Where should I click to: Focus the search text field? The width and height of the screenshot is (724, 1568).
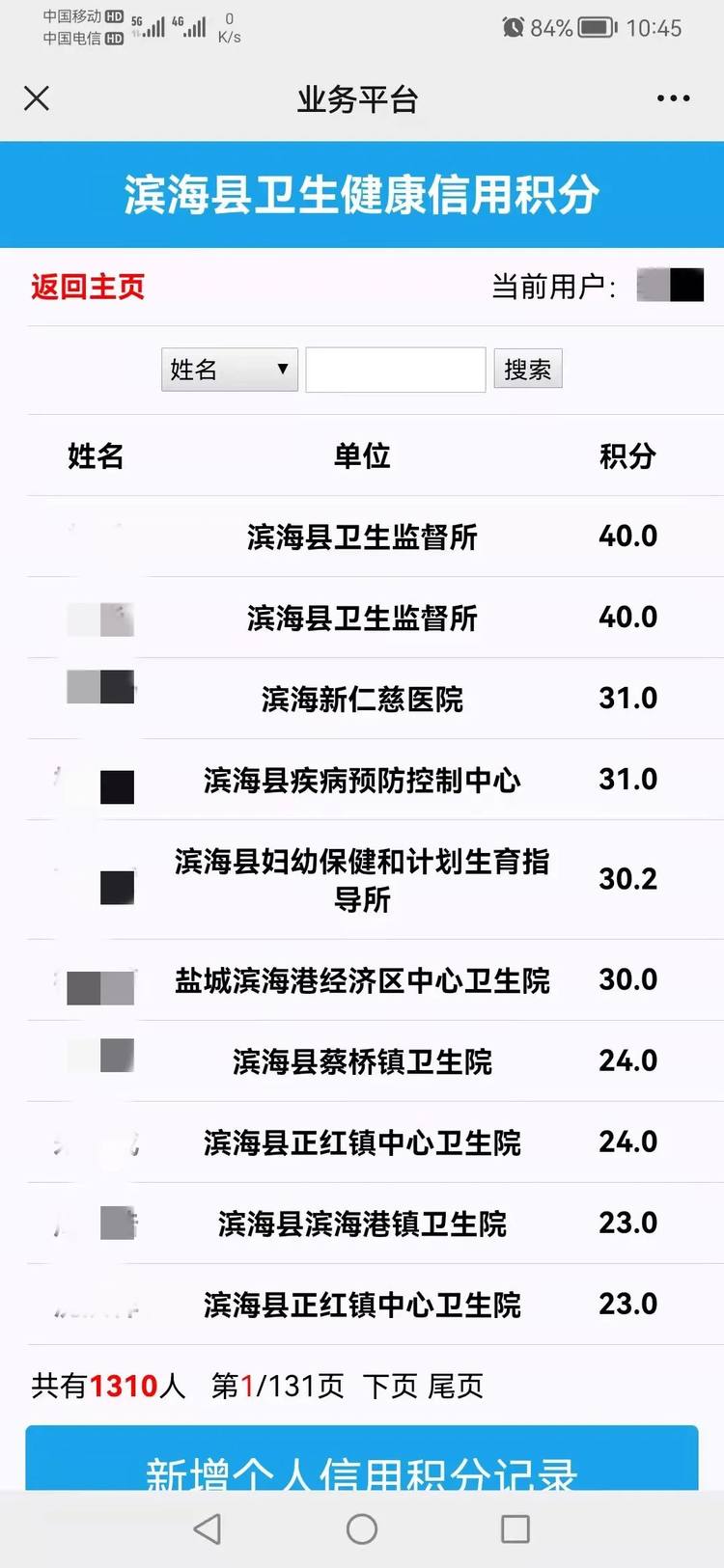(x=396, y=370)
